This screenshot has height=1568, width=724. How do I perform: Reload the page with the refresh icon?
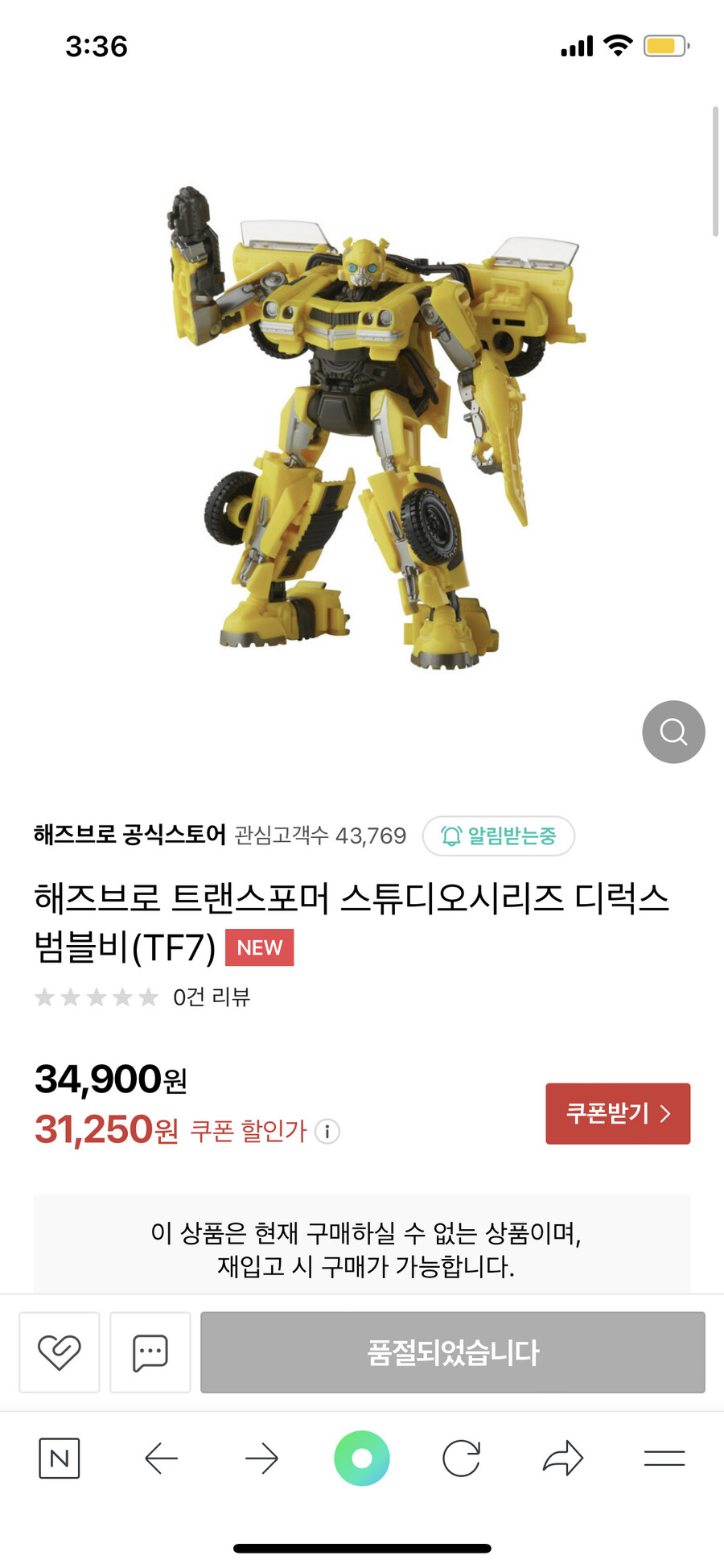tap(462, 1458)
